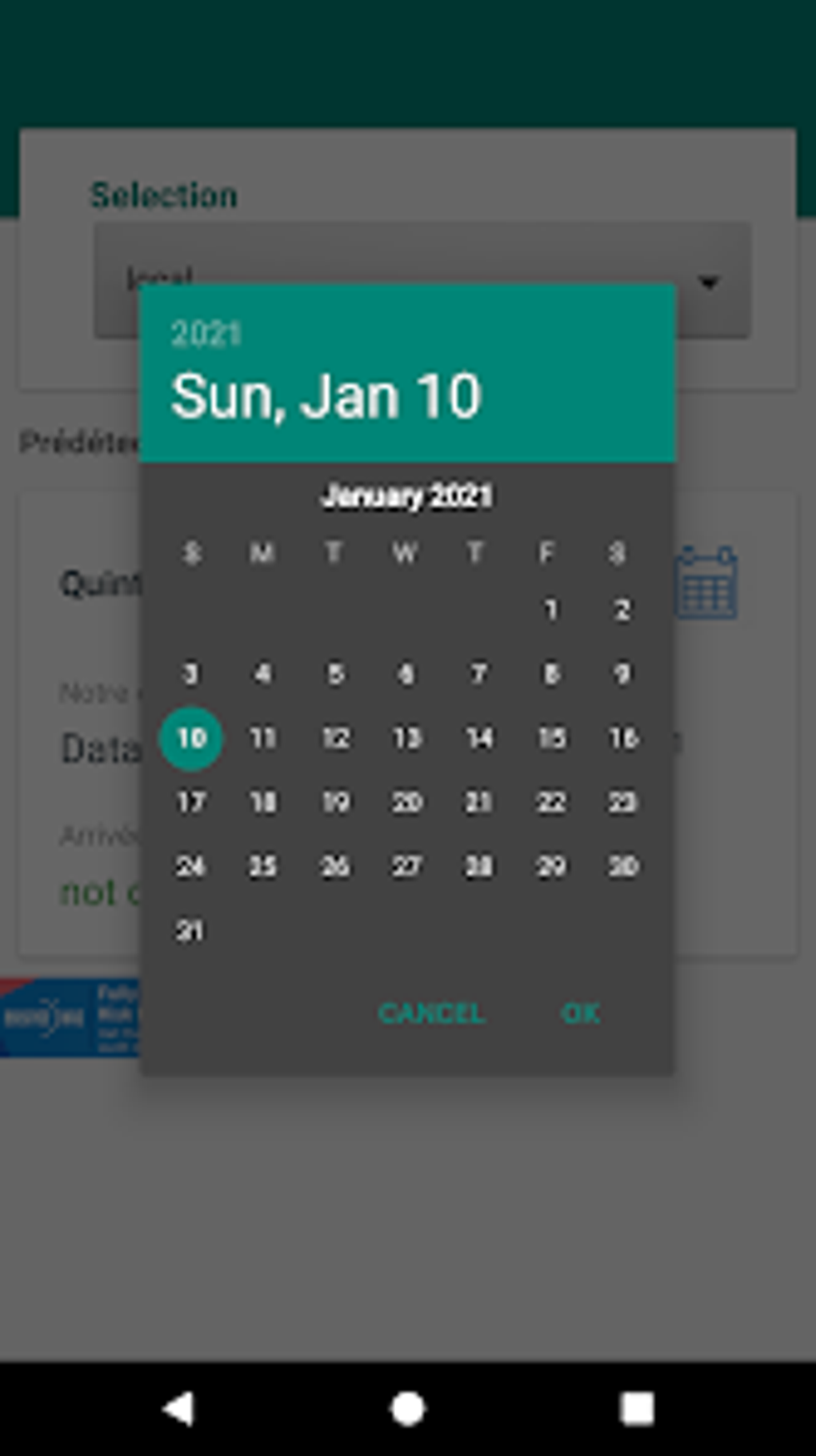Pick January 28
The width and height of the screenshot is (816, 1456).
478,866
